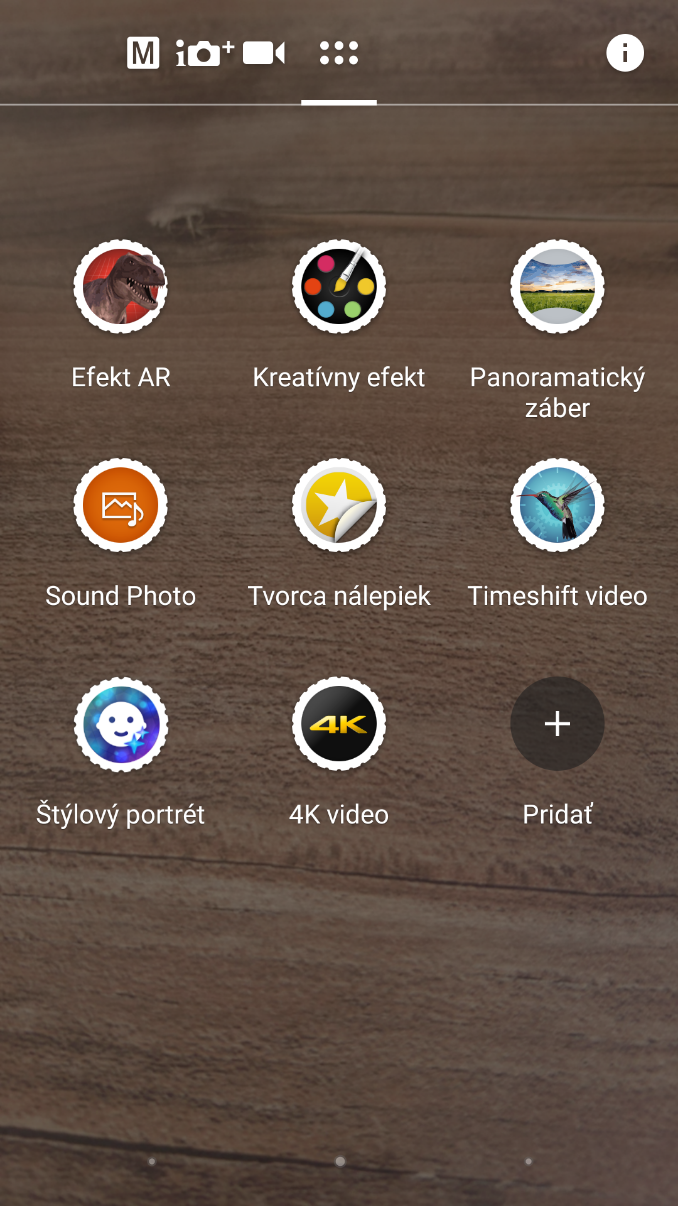The width and height of the screenshot is (678, 1206).
Task: Switch to the video camera mode
Action: click(264, 53)
